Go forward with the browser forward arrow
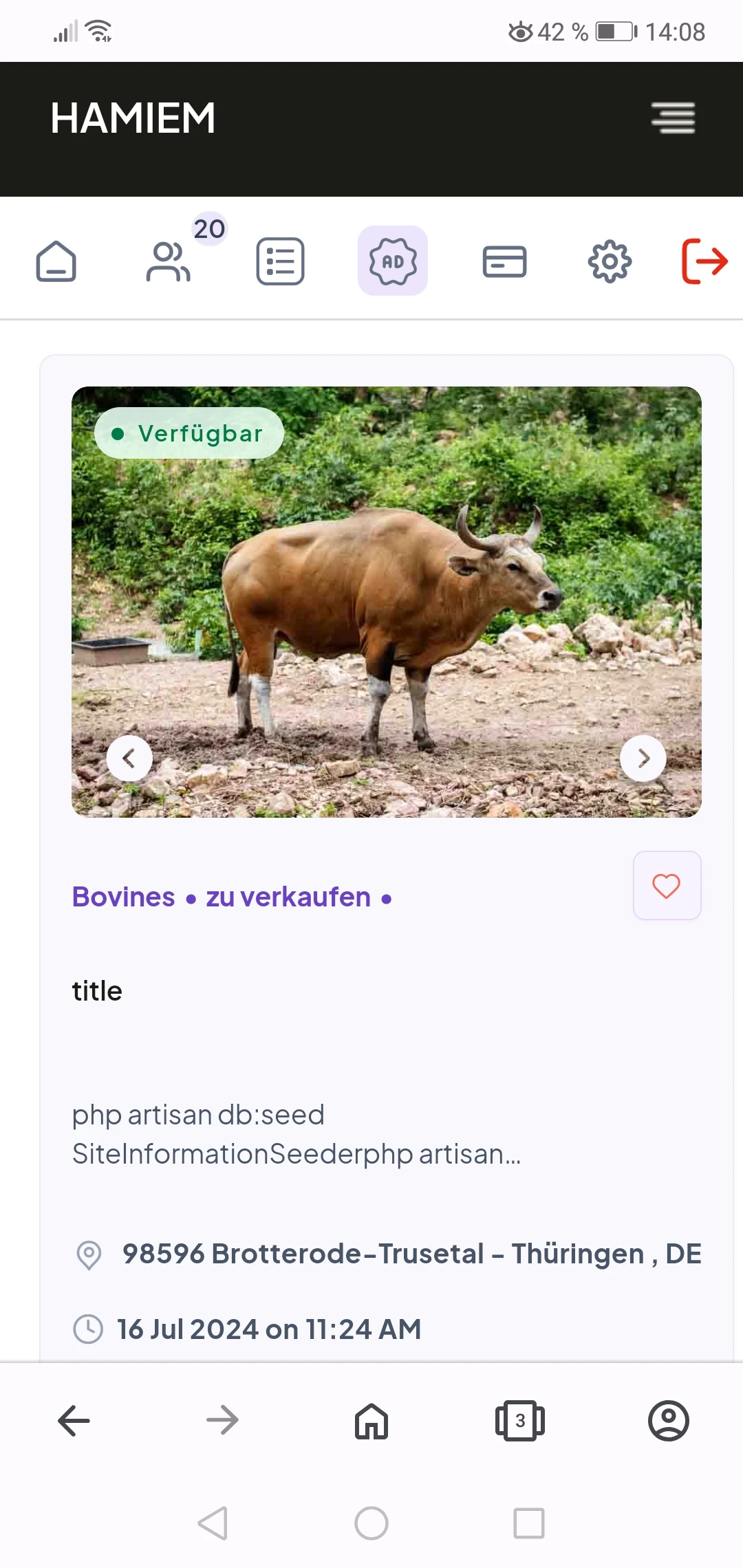This screenshot has height=1568, width=743. (222, 1420)
